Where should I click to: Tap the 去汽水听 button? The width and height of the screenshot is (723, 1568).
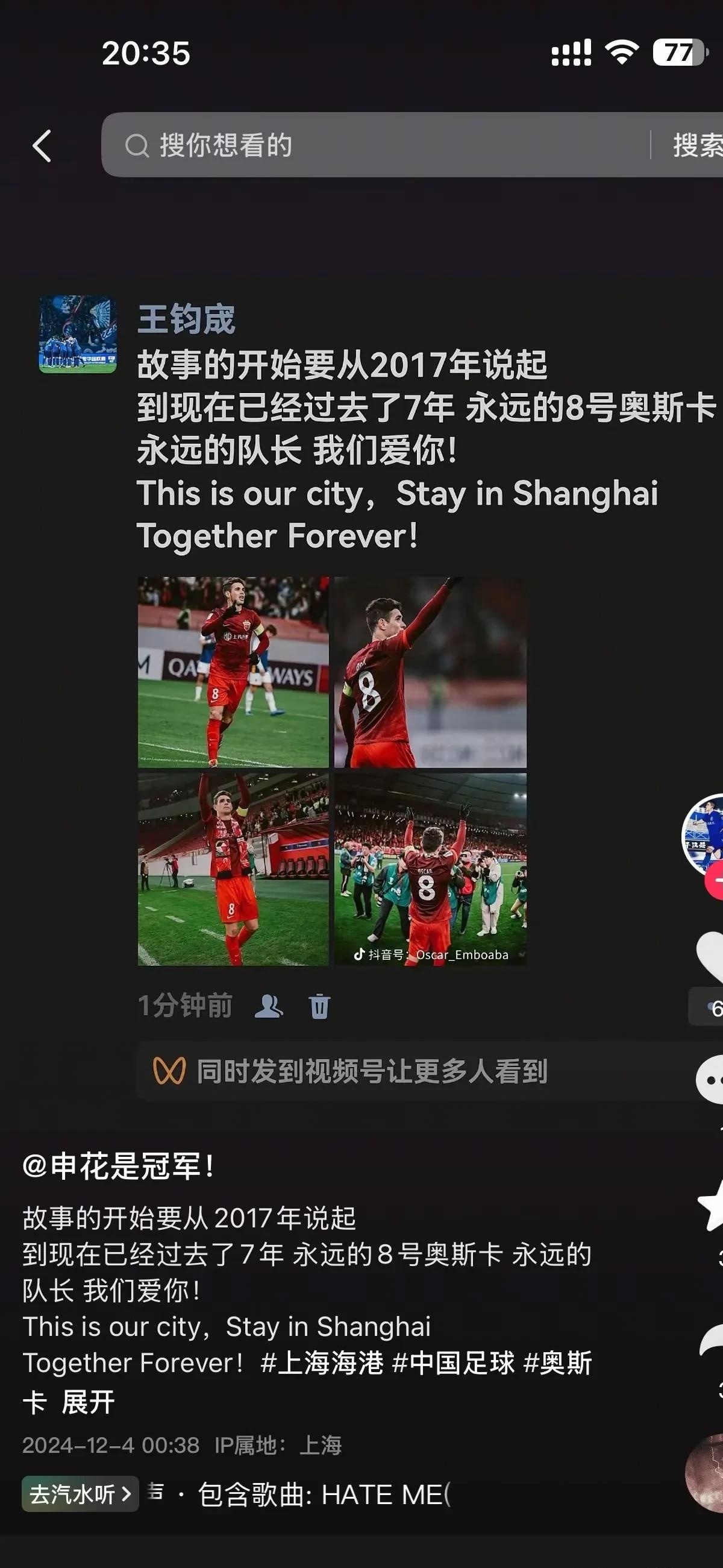[x=80, y=1494]
